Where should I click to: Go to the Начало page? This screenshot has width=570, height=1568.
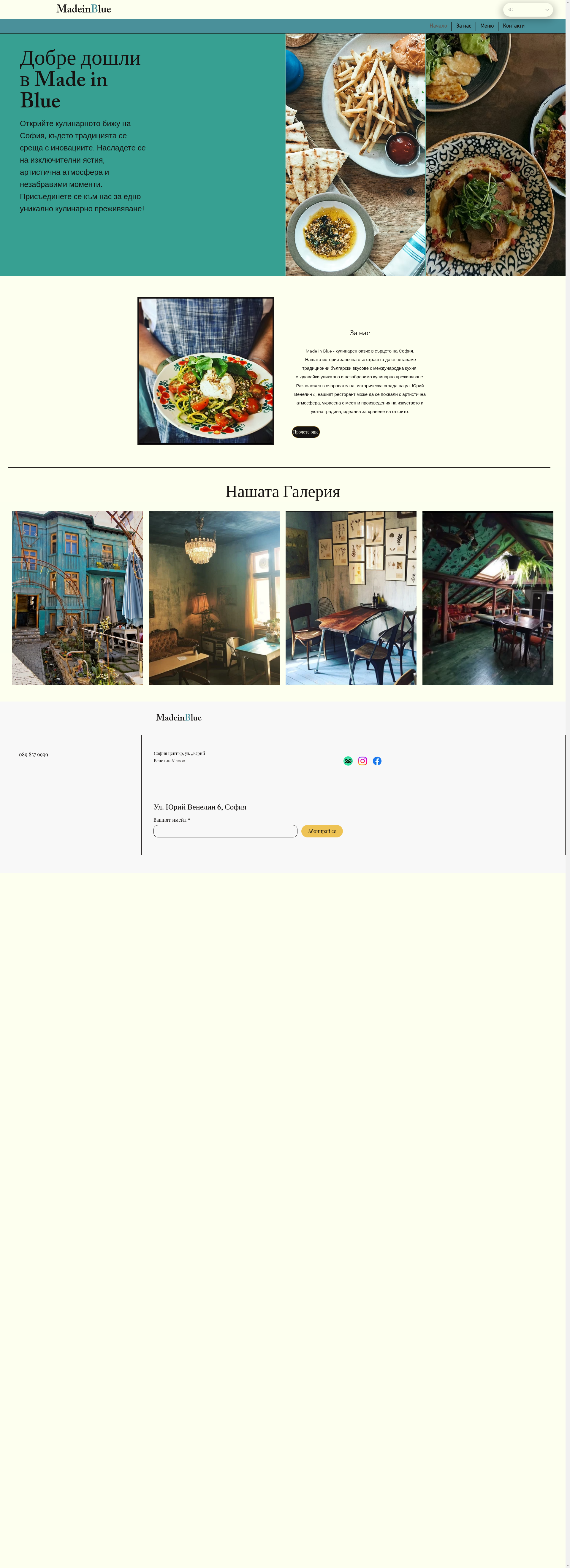coord(438,26)
